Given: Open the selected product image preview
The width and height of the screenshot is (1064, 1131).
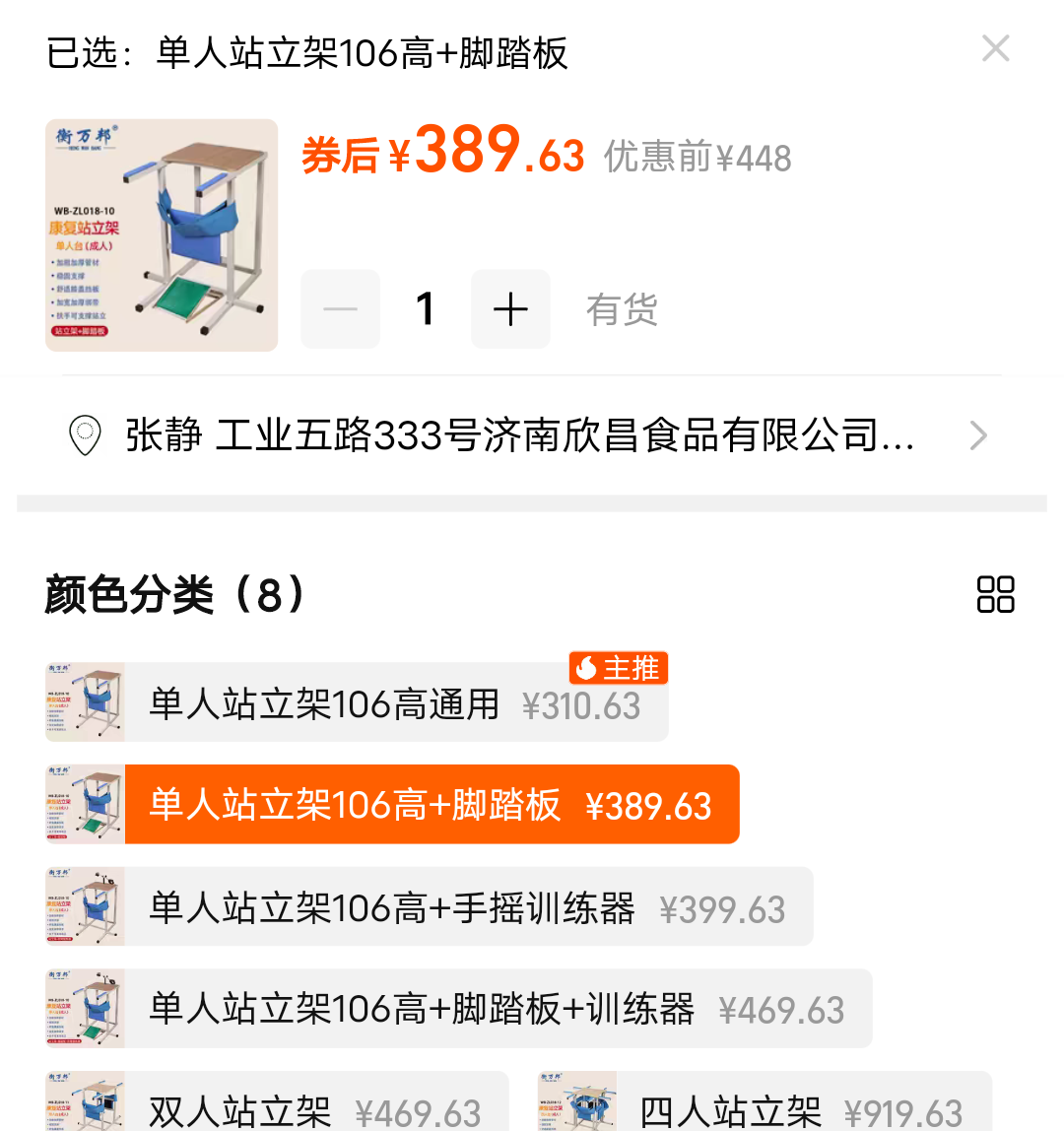Looking at the screenshot, I should click(162, 235).
